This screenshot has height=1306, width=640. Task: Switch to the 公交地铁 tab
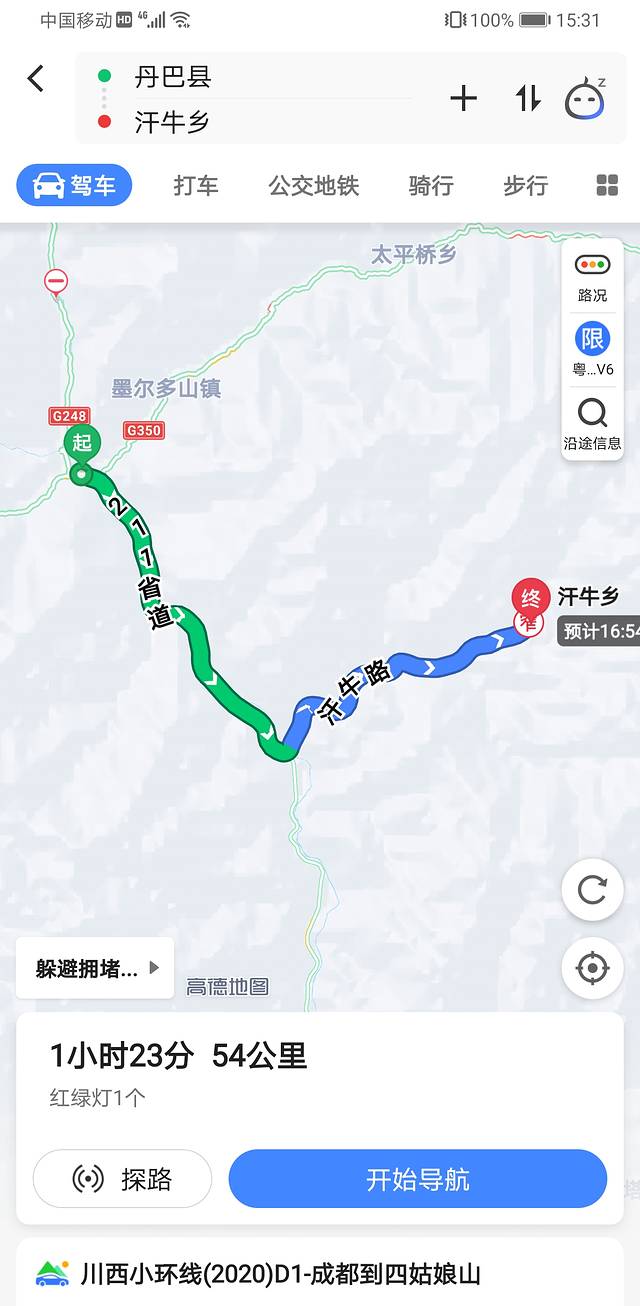[x=313, y=185]
